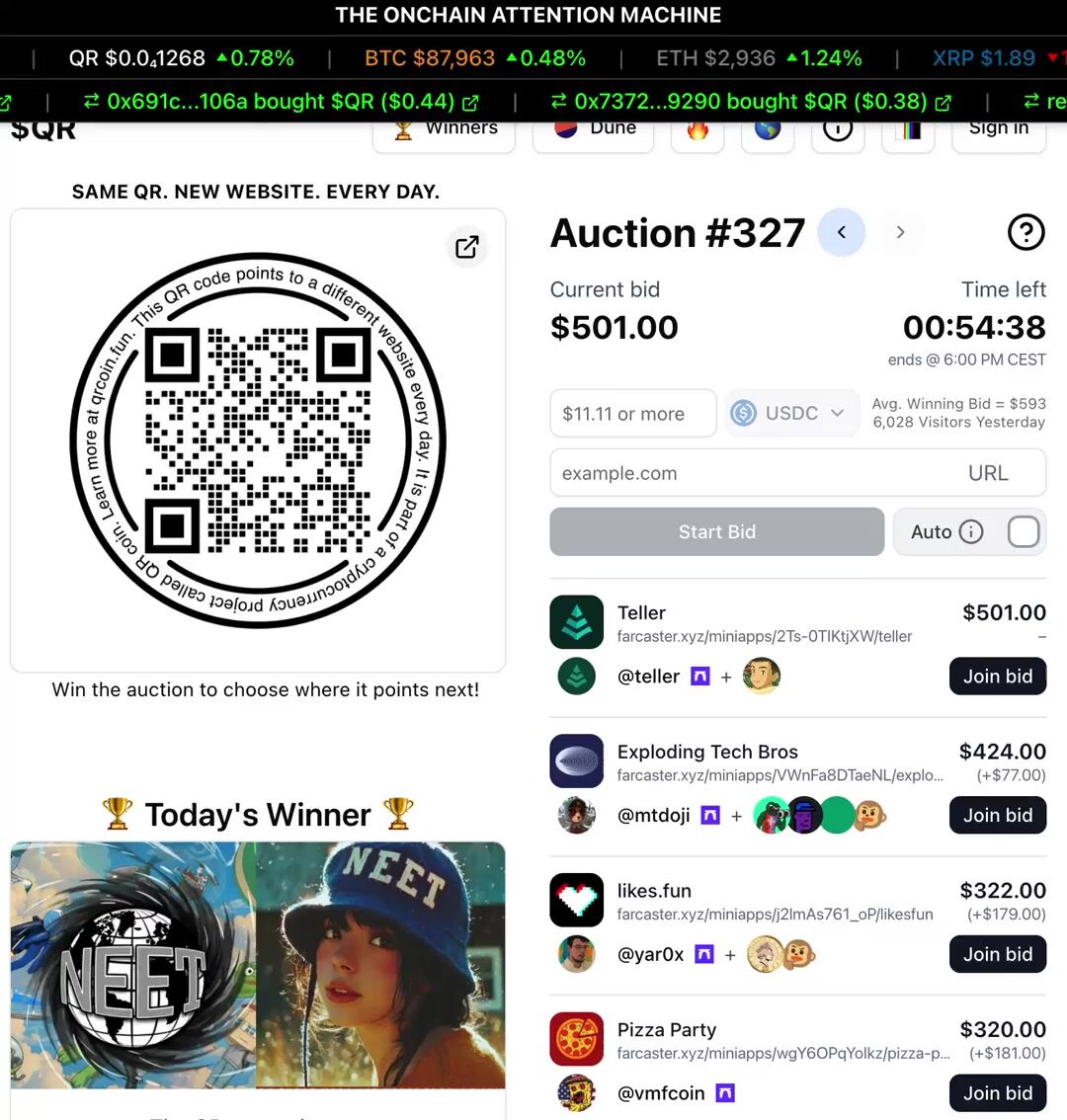
Task: Open QR link in external tab
Action: click(467, 247)
